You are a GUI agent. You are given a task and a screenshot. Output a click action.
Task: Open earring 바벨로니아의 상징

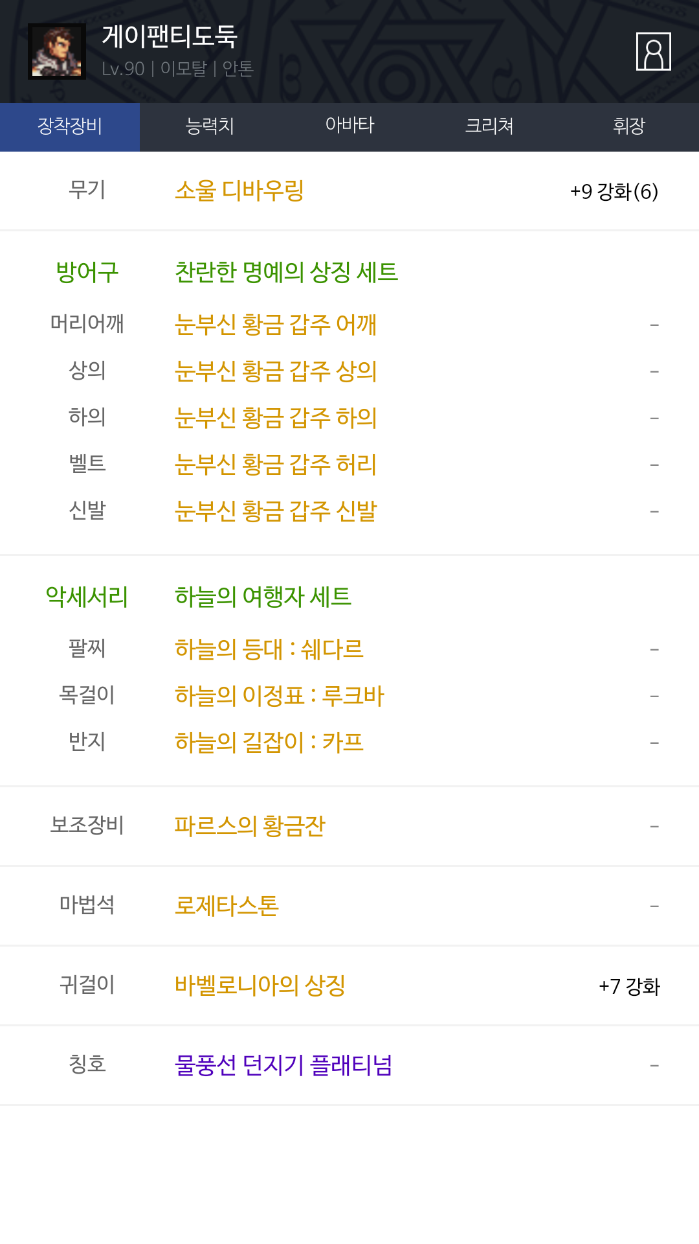click(x=259, y=985)
